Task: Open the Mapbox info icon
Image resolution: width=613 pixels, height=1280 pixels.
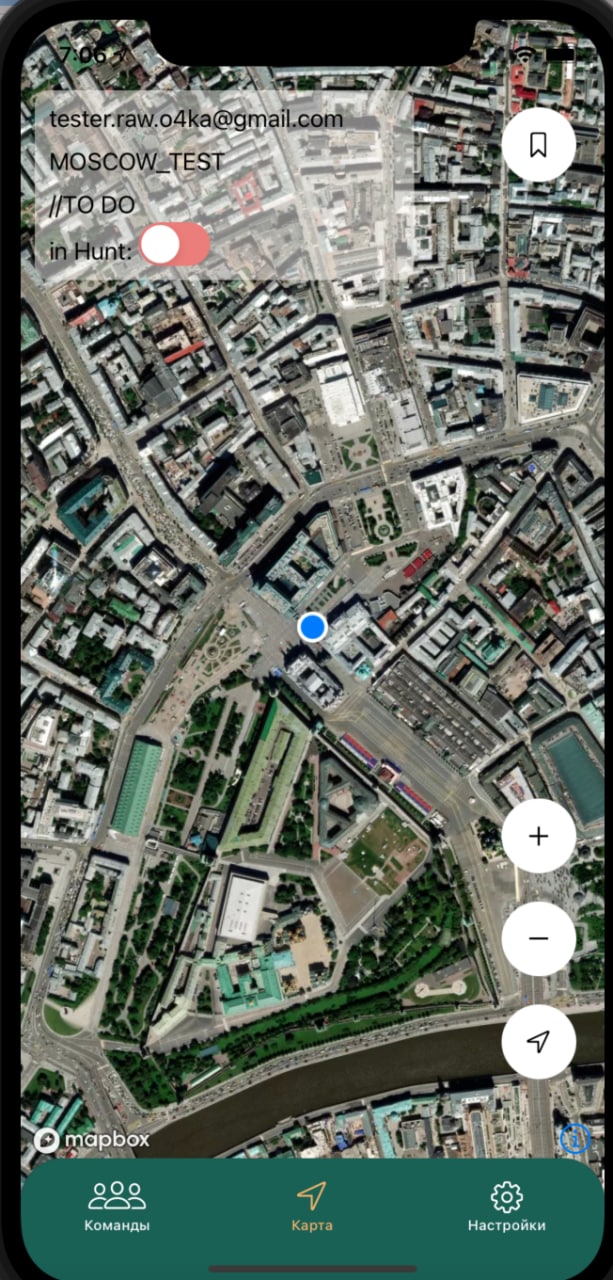Action: click(x=576, y=1138)
